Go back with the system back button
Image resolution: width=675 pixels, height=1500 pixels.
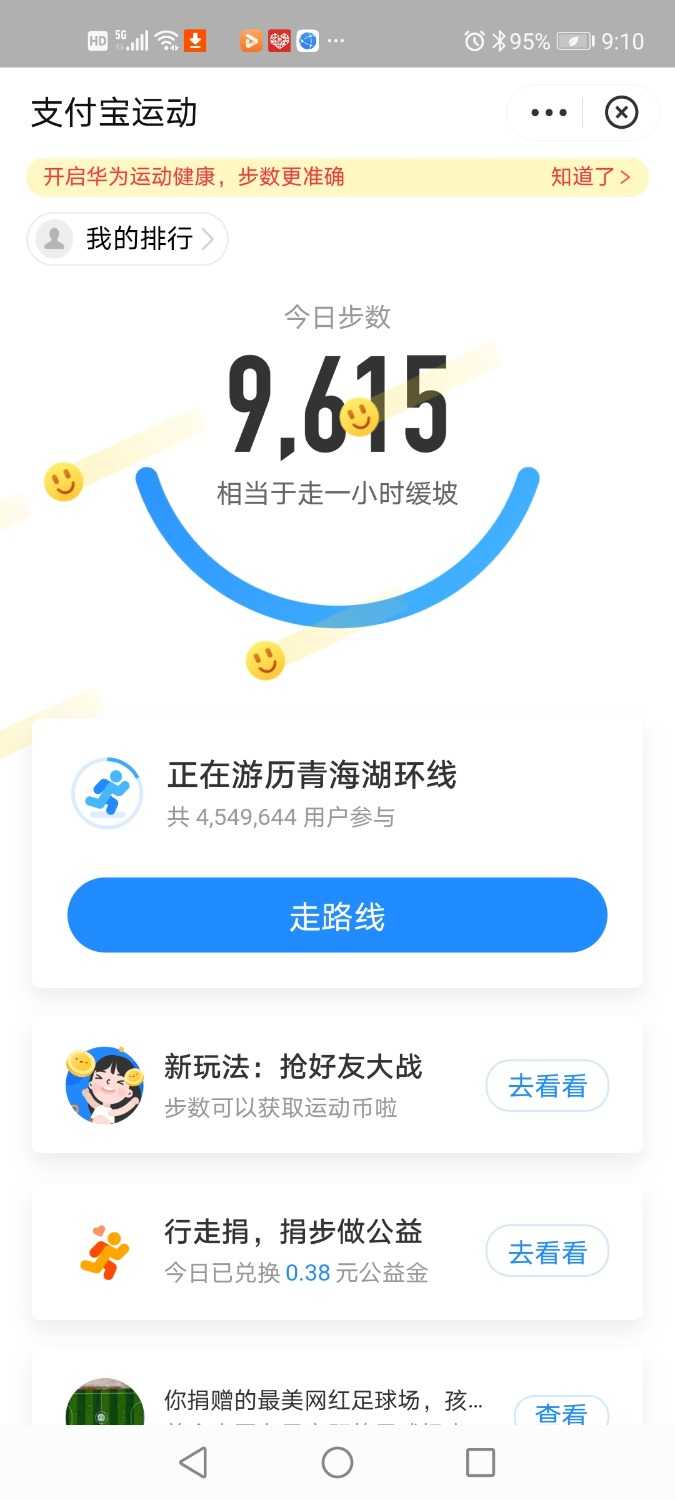point(193,1463)
